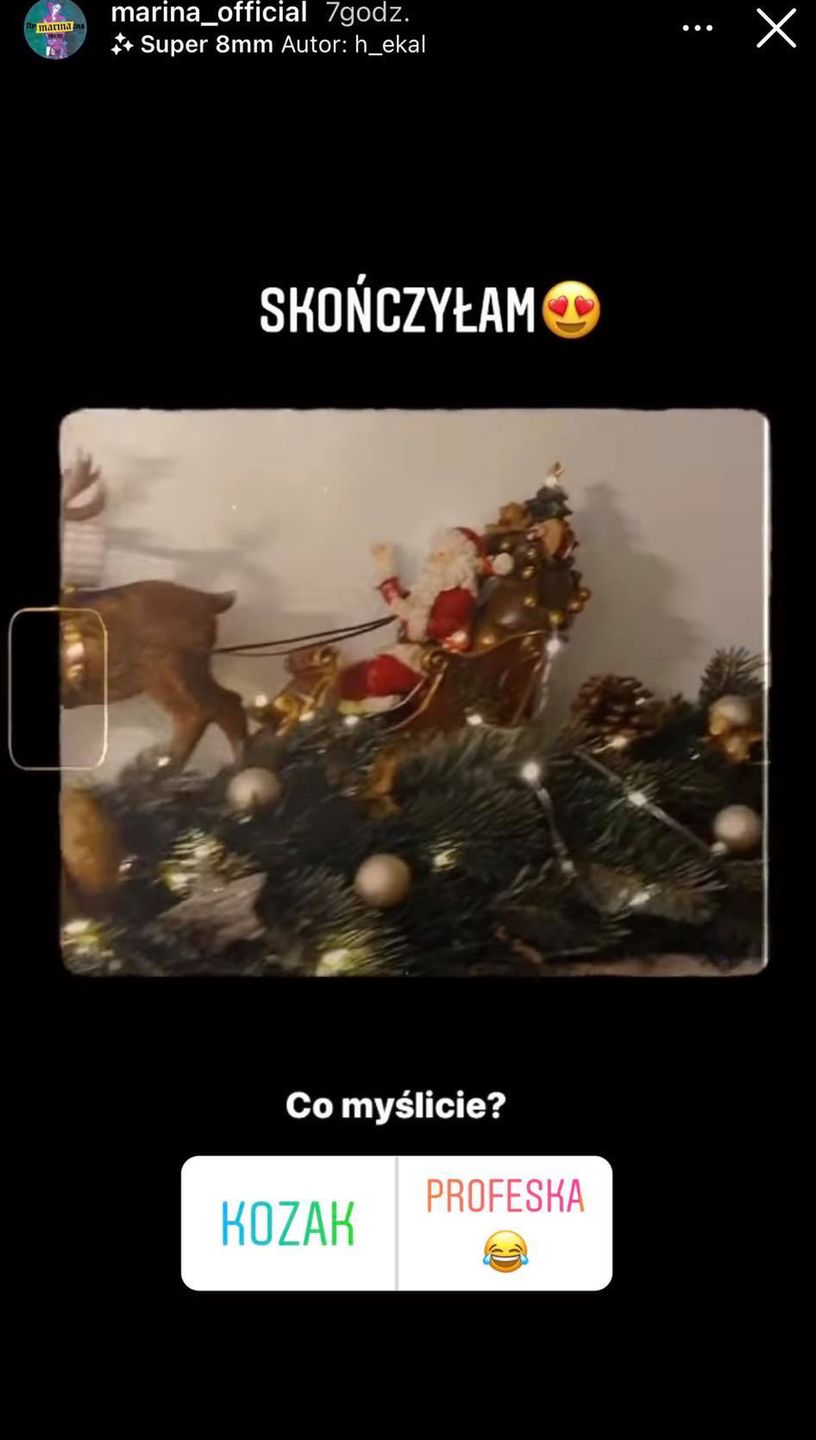This screenshot has width=816, height=1440.
Task: Close the story viewer
Action: (776, 28)
